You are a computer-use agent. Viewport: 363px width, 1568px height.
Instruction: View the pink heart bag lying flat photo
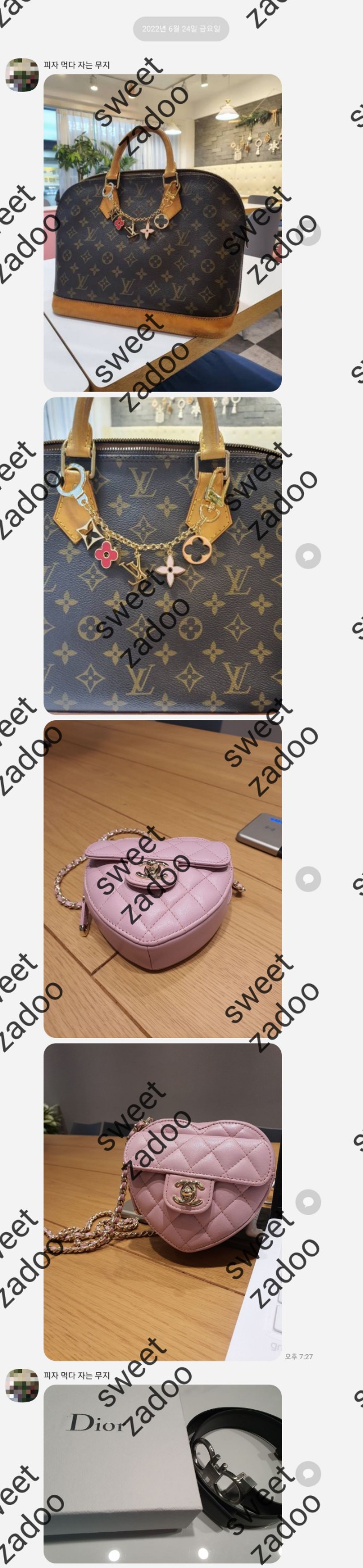162,878
